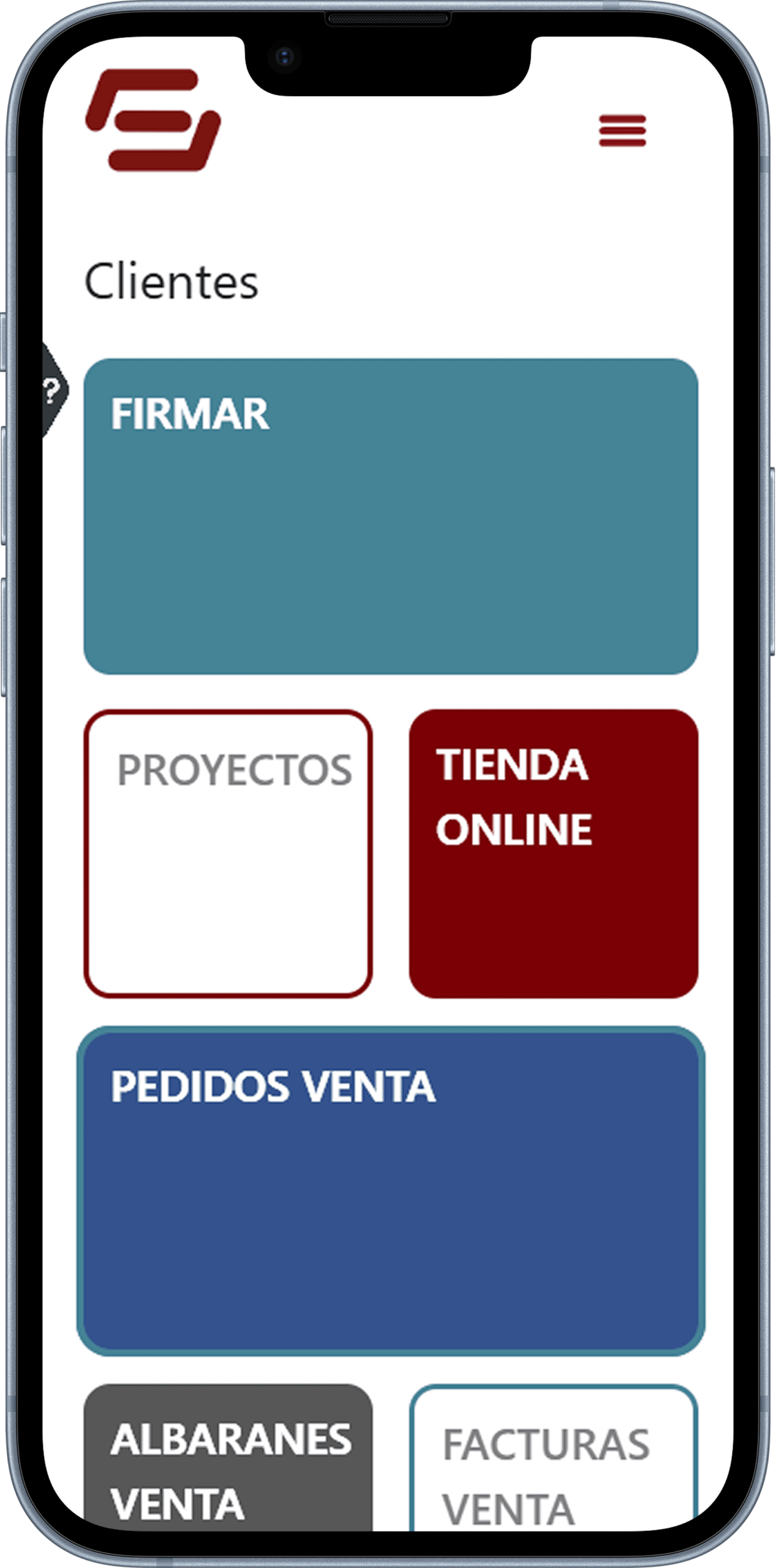This screenshot has height=1568, width=776.
Task: Open the PROYECTOS tile
Action: (228, 853)
